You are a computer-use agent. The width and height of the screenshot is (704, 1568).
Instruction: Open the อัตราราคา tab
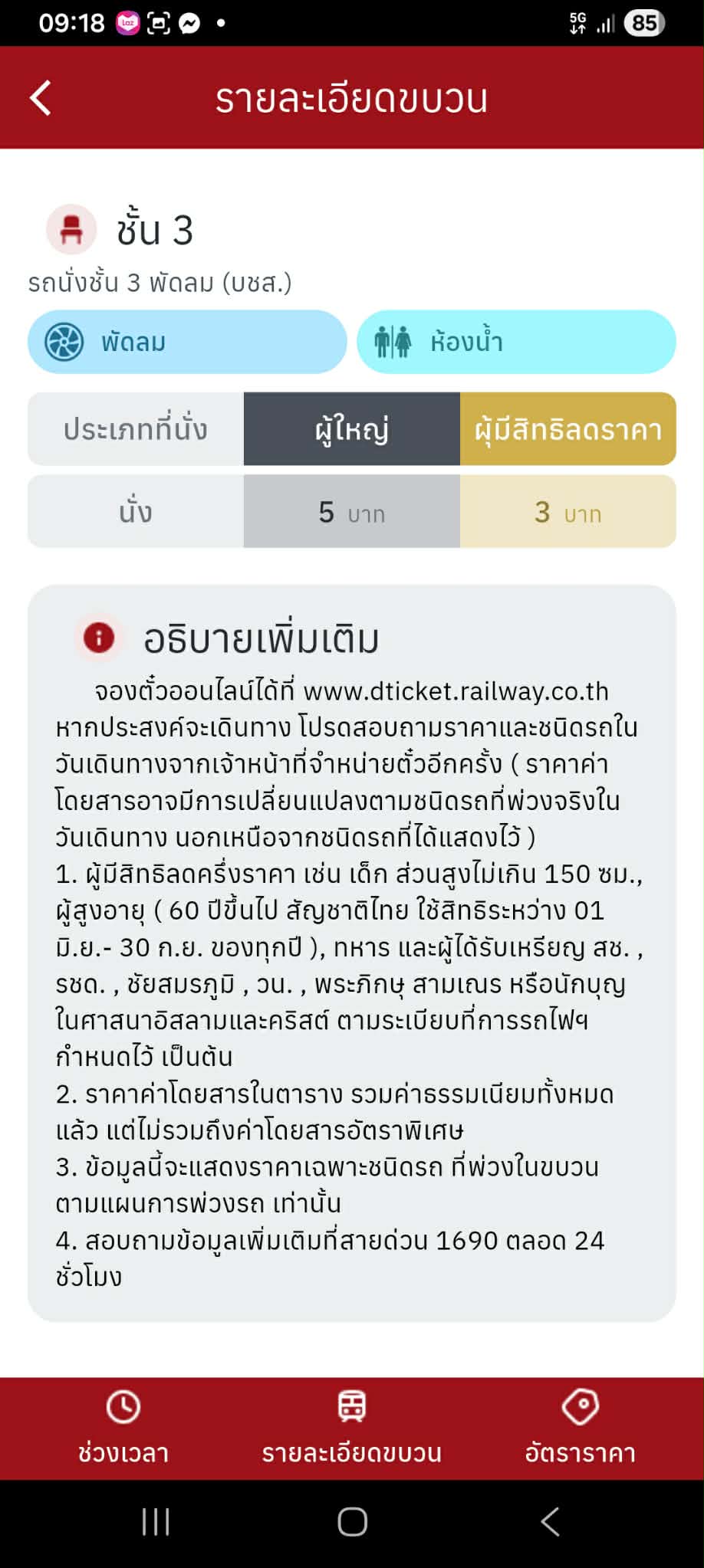[581, 1428]
